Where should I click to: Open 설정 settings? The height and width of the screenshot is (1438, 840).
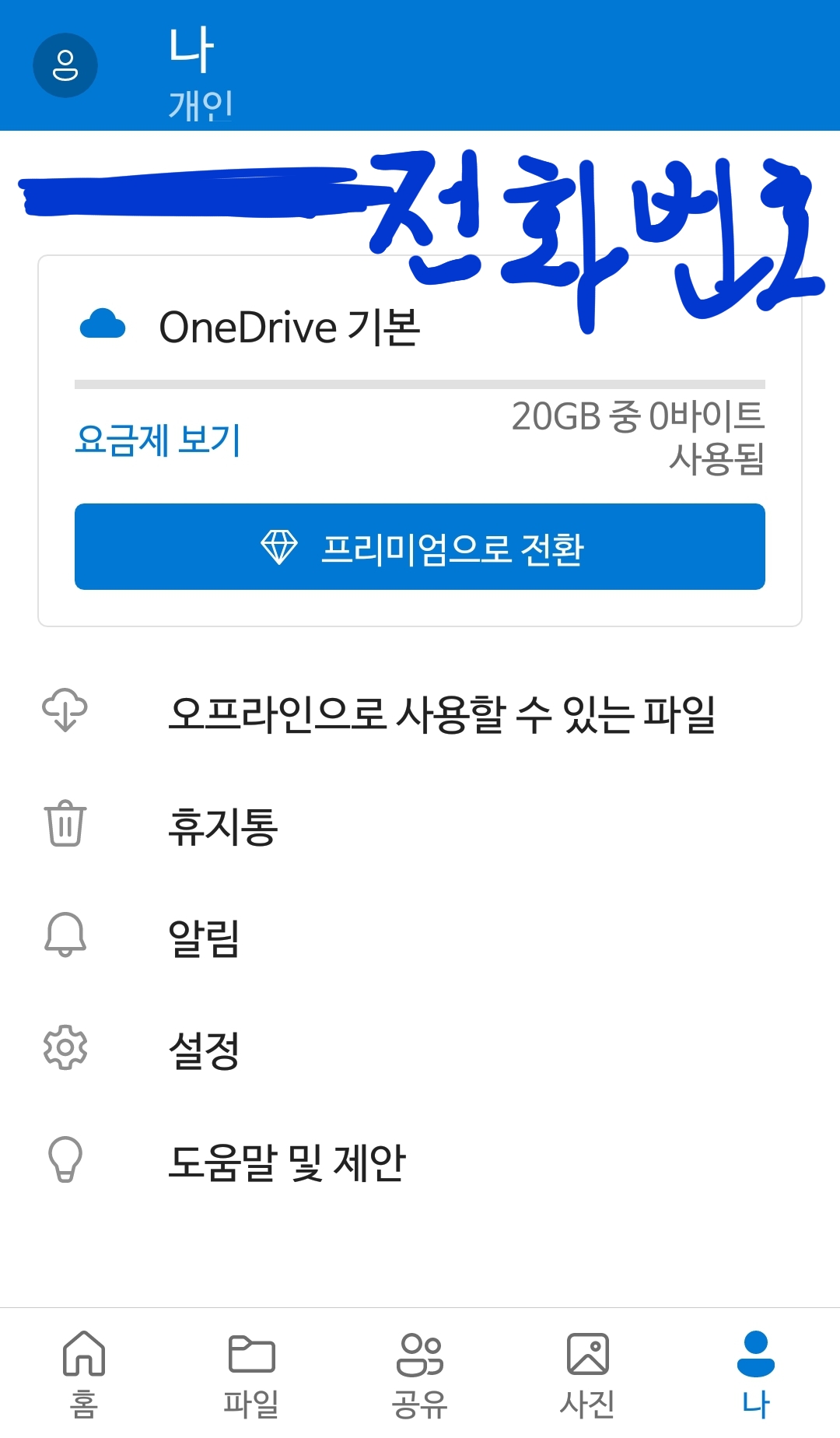click(x=420, y=1049)
